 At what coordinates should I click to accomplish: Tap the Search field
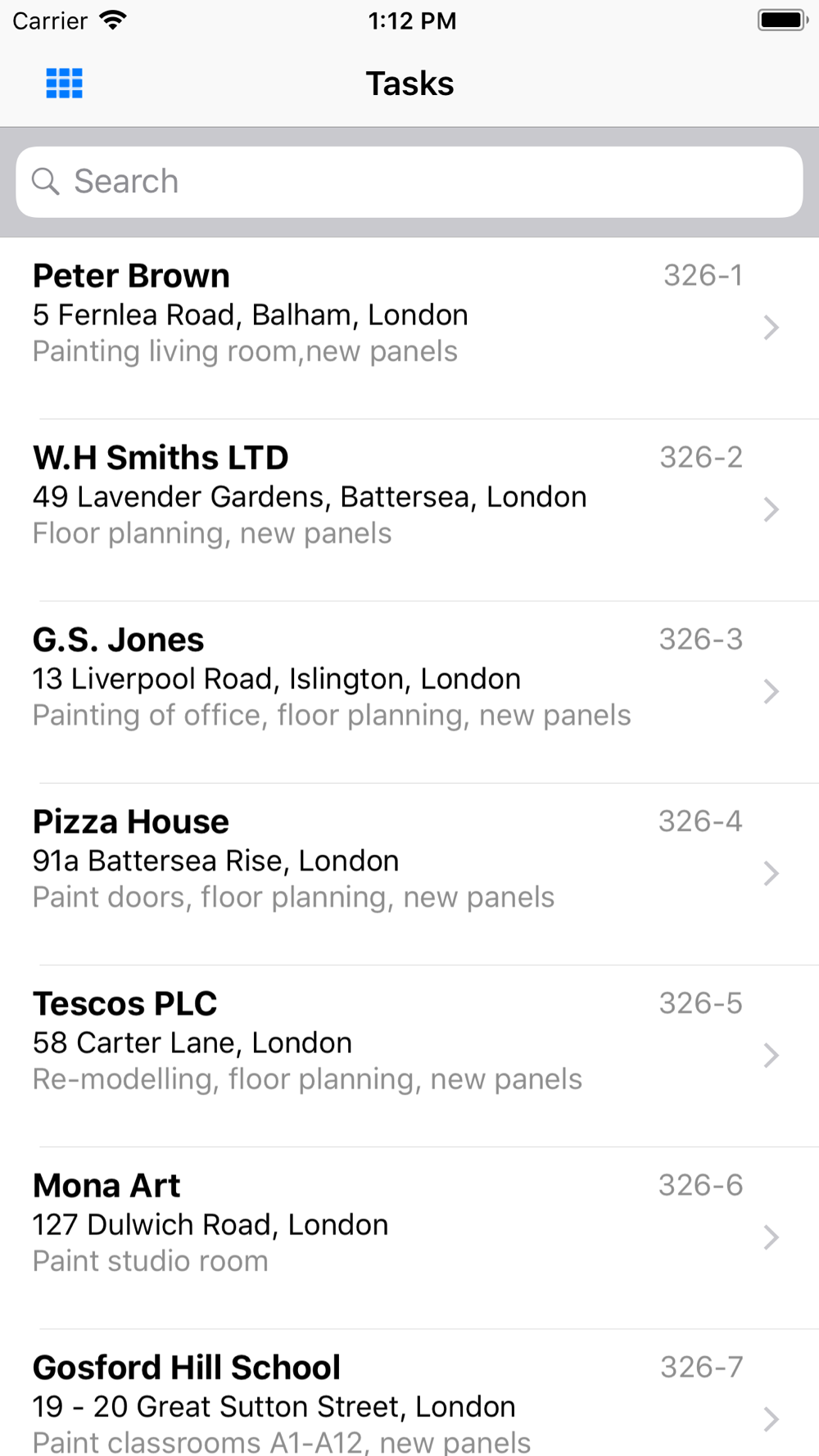pyautogui.click(x=409, y=182)
